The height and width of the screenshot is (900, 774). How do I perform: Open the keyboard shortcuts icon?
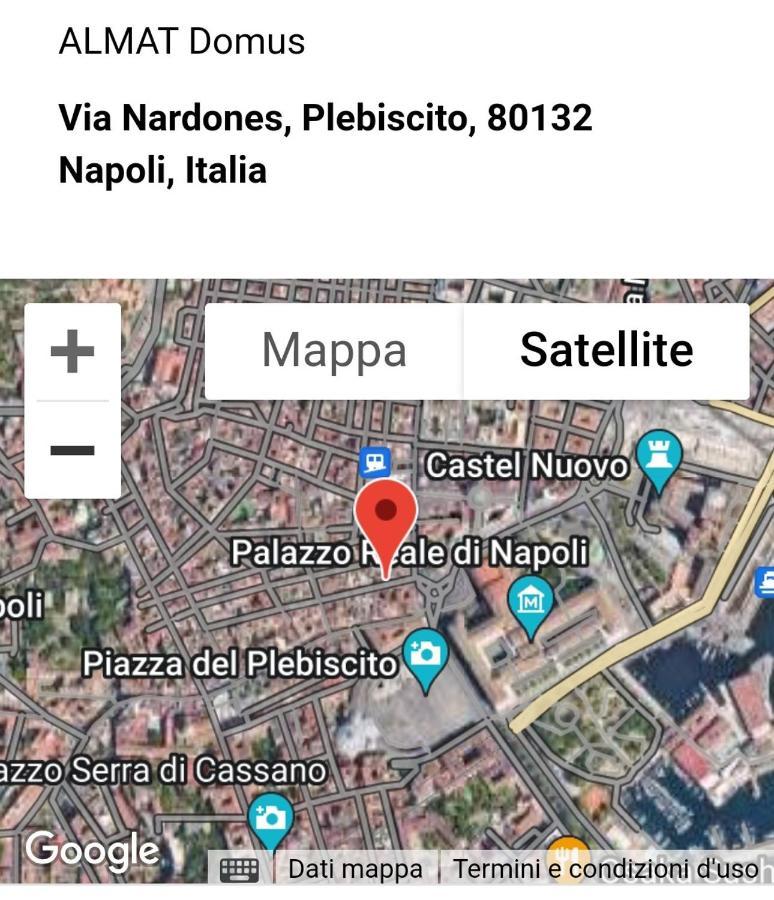(239, 869)
